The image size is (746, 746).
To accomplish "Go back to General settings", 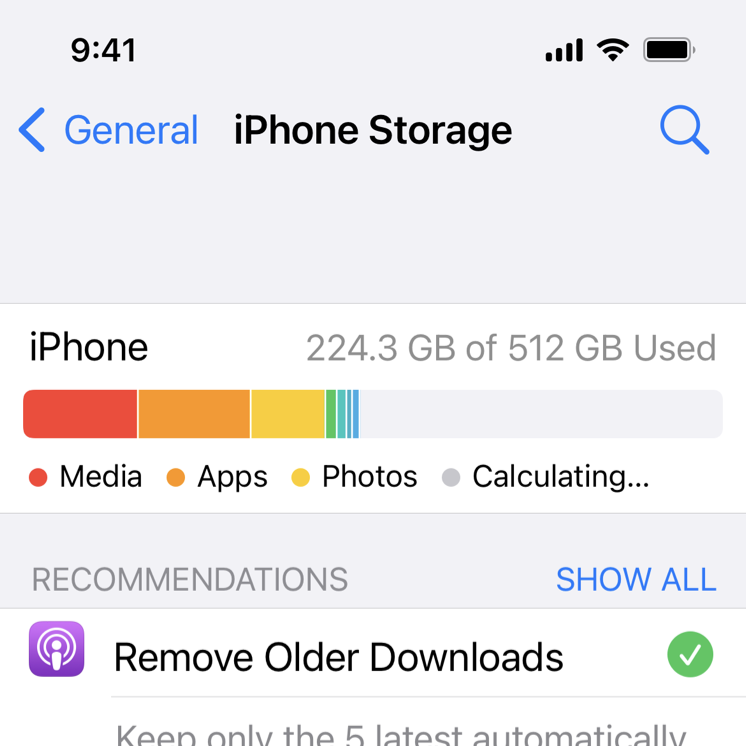I will (110, 131).
